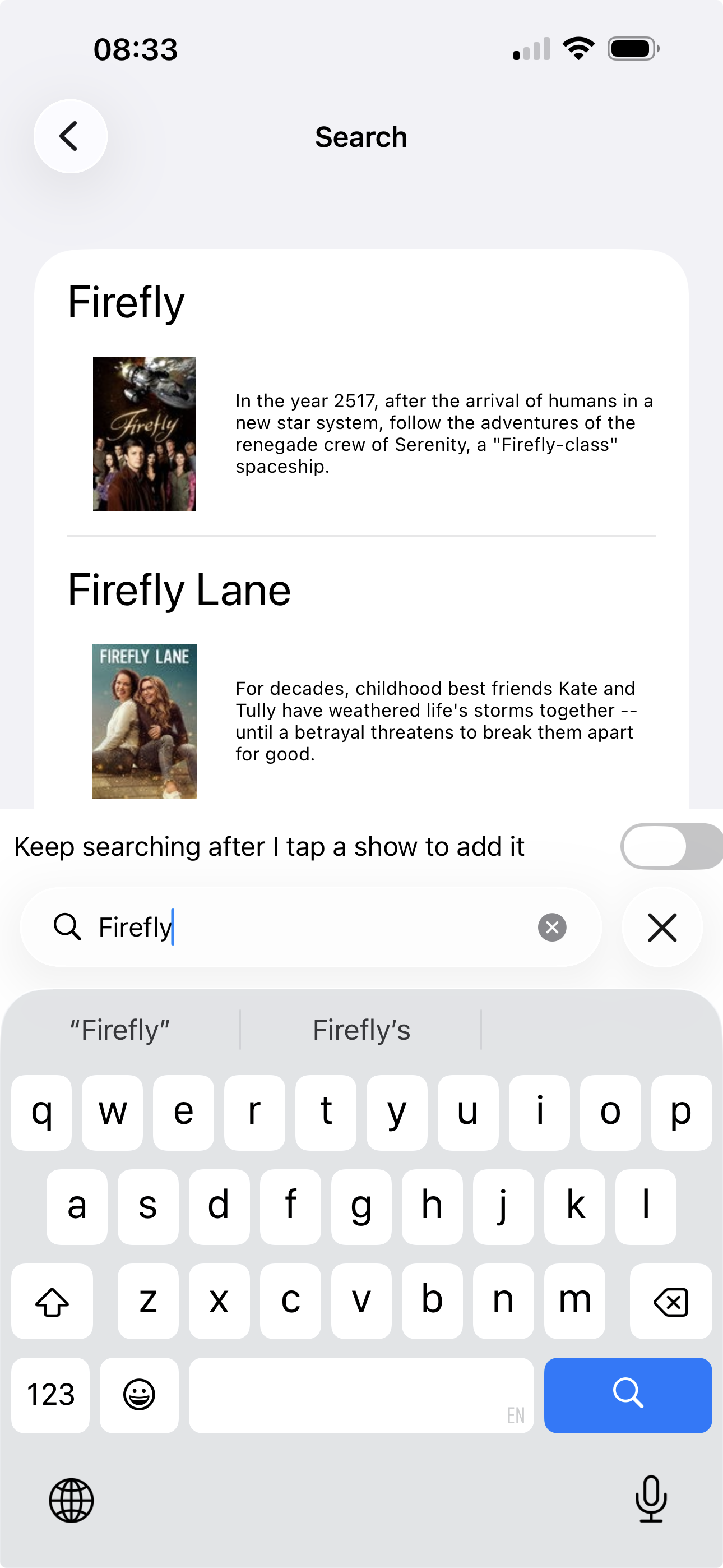
Task: Delete a character with the backspace key
Action: click(670, 1302)
